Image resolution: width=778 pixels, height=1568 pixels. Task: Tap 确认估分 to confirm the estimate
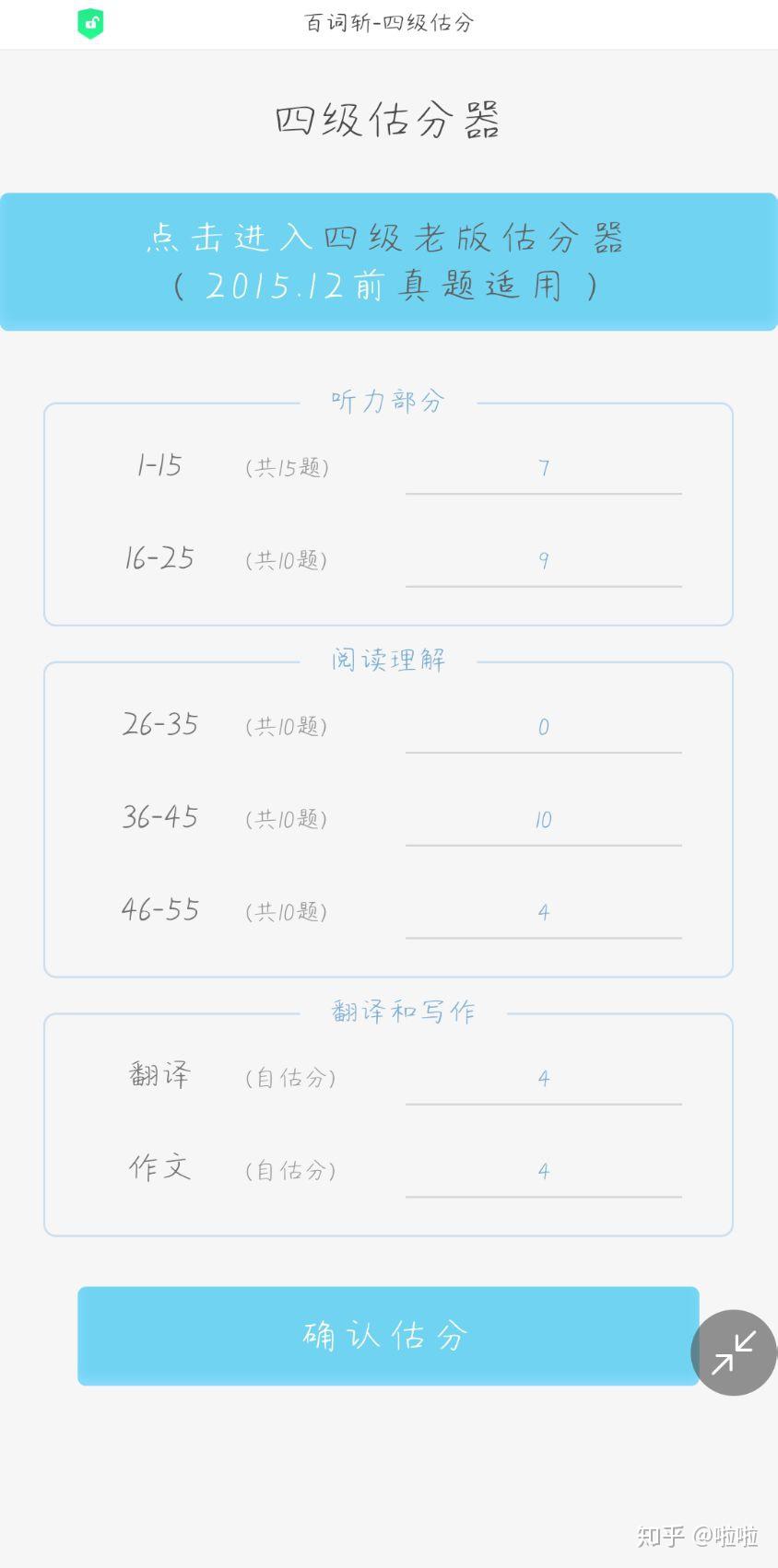pos(388,1336)
